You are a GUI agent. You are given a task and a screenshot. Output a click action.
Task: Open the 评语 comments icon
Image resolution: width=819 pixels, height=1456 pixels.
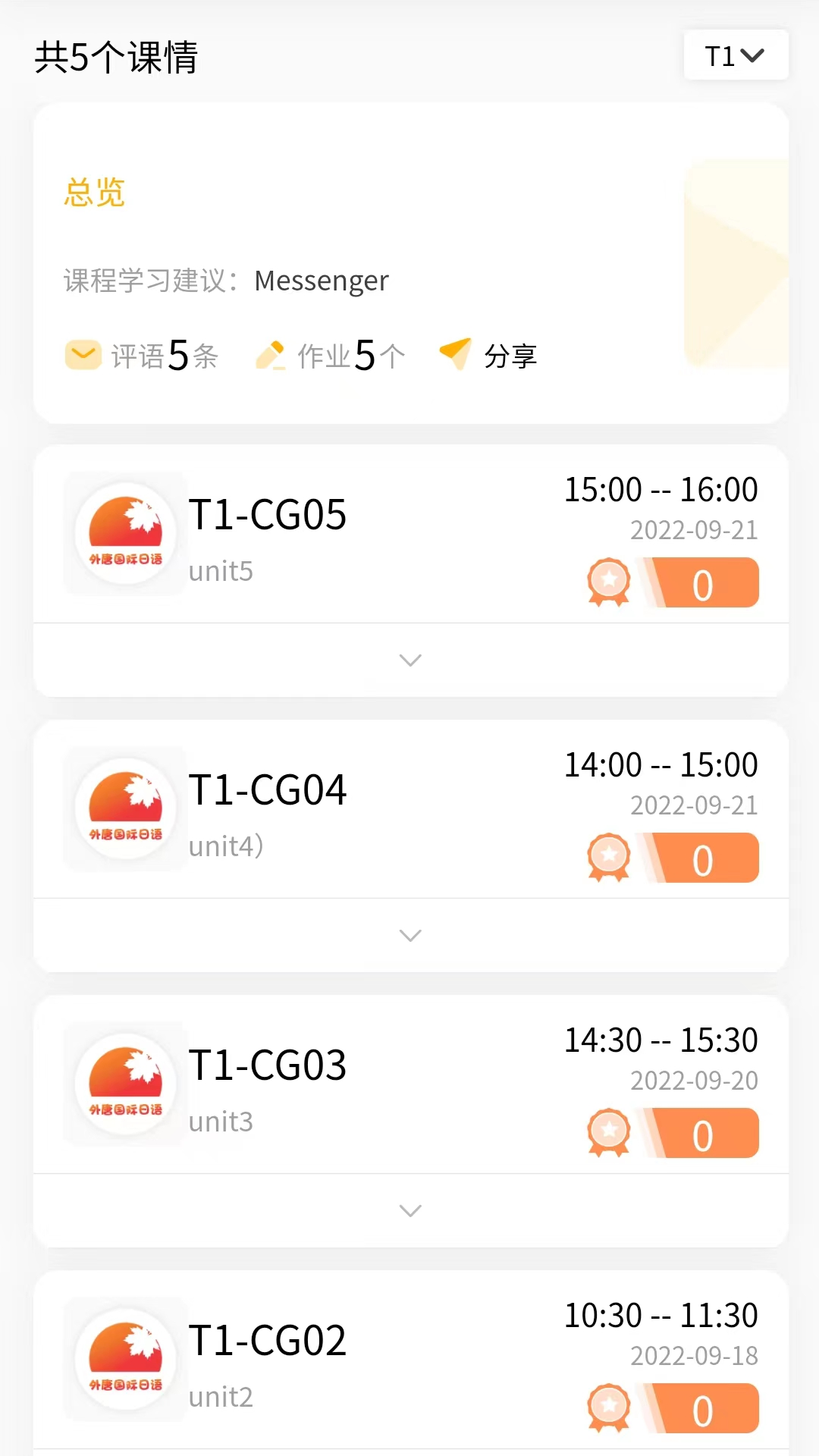pos(83,354)
